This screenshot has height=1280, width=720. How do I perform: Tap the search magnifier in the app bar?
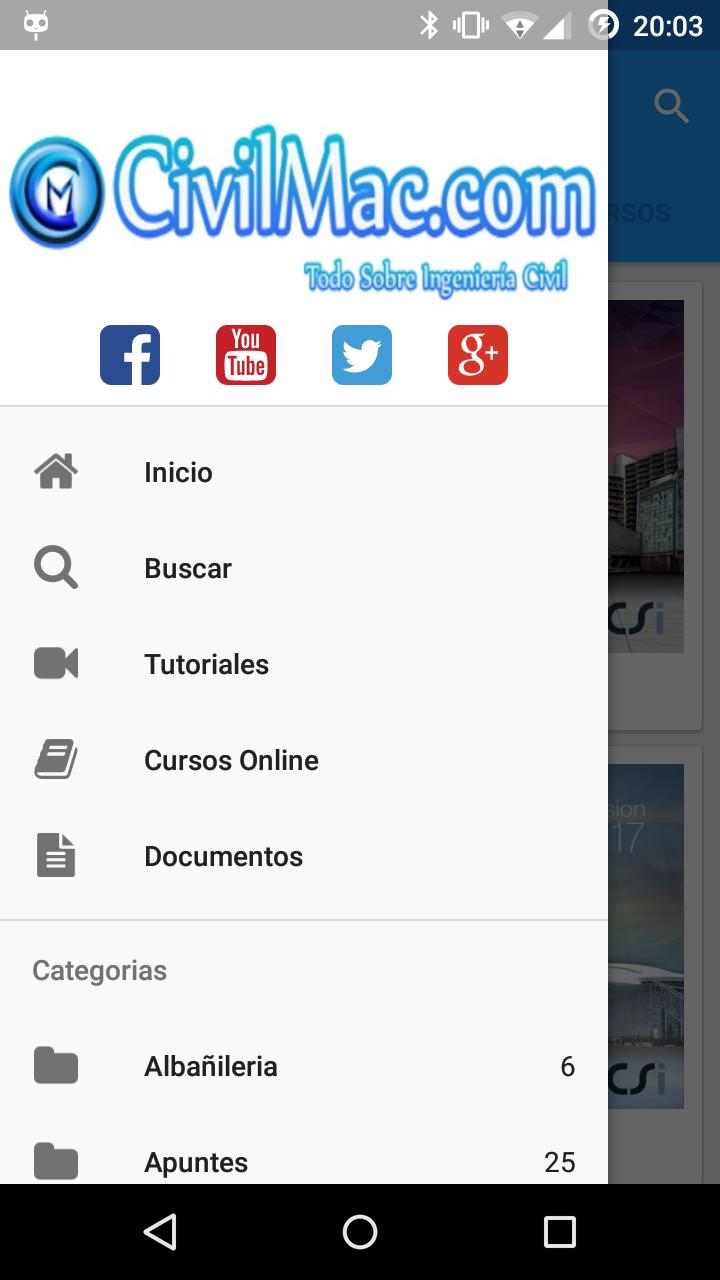tap(671, 105)
